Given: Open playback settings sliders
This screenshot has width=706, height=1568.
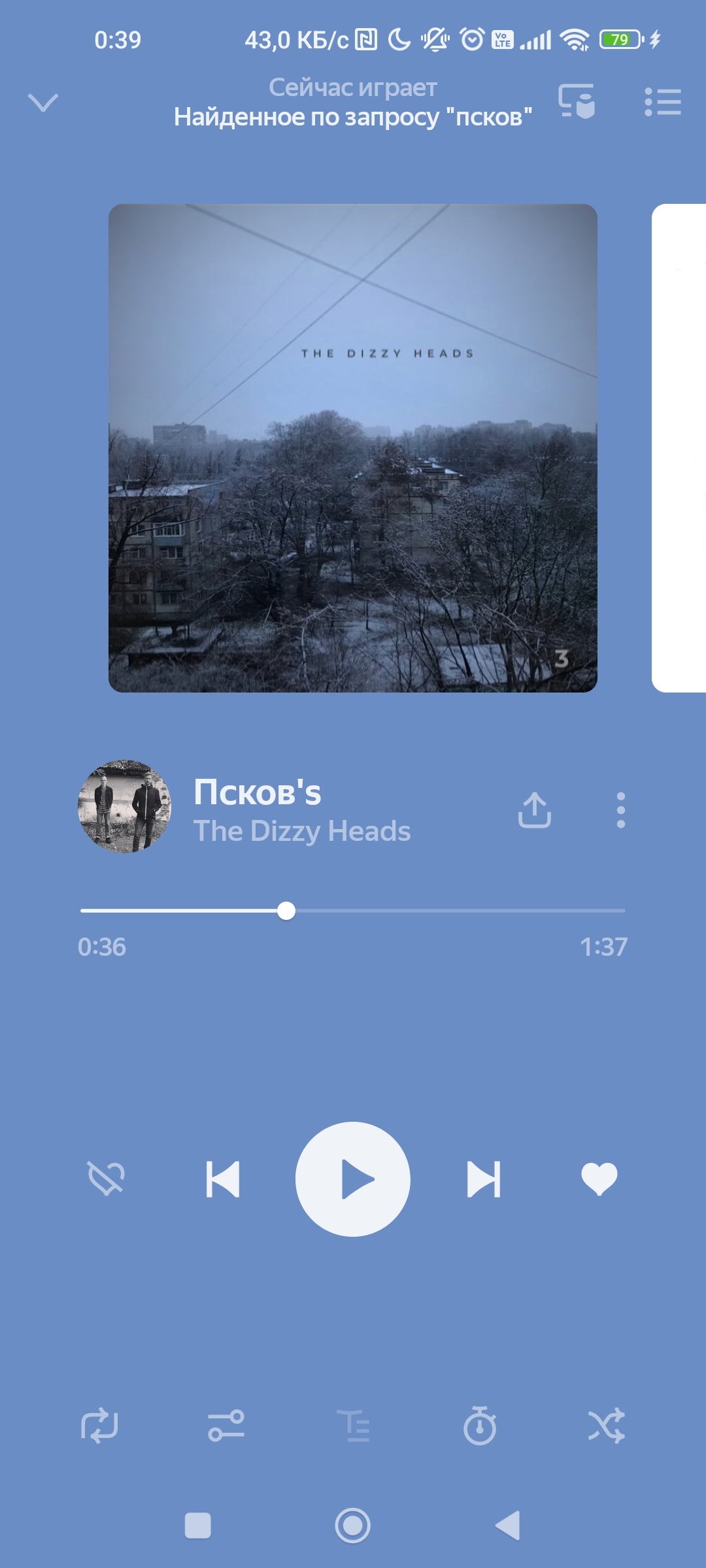Looking at the screenshot, I should coord(226,1425).
